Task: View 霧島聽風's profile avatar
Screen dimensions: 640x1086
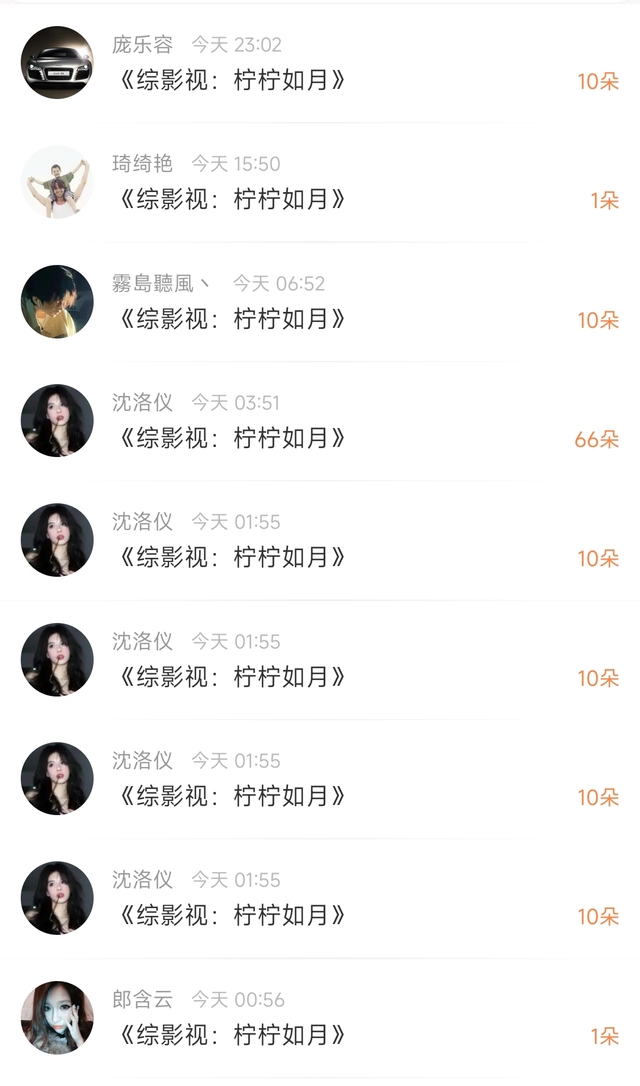Action: click(57, 302)
